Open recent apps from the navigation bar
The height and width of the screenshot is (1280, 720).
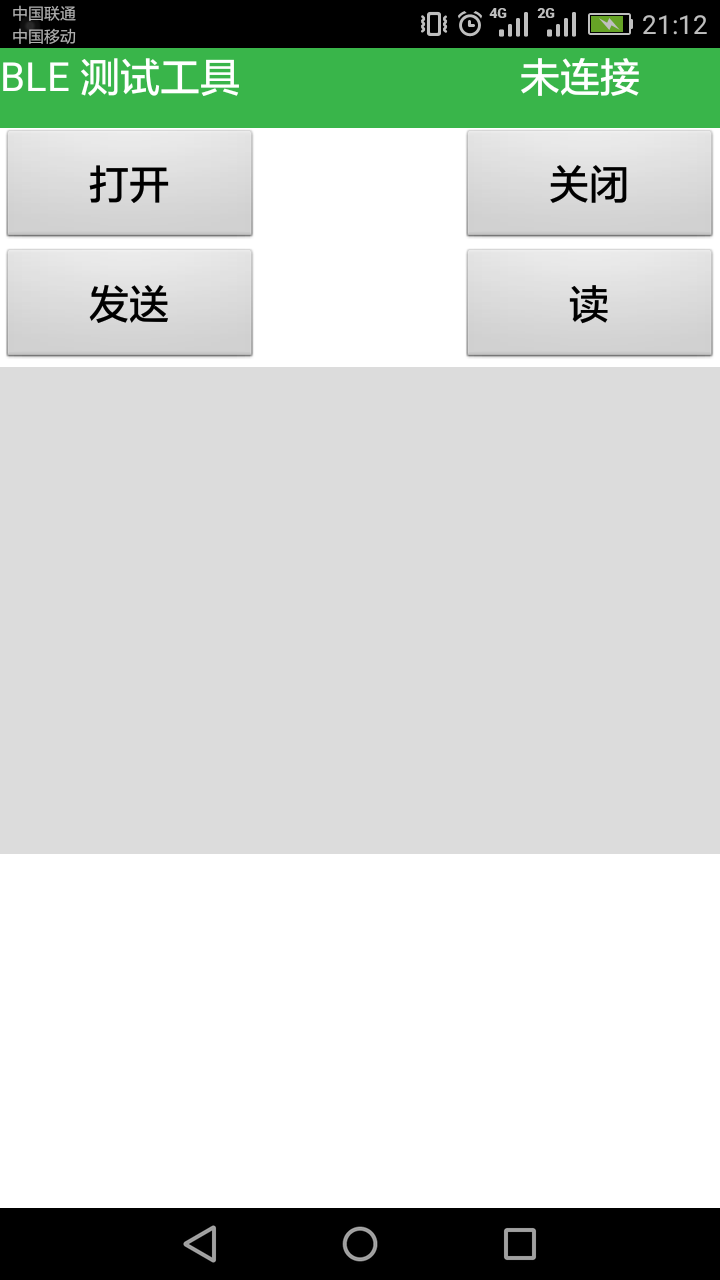point(520,1244)
